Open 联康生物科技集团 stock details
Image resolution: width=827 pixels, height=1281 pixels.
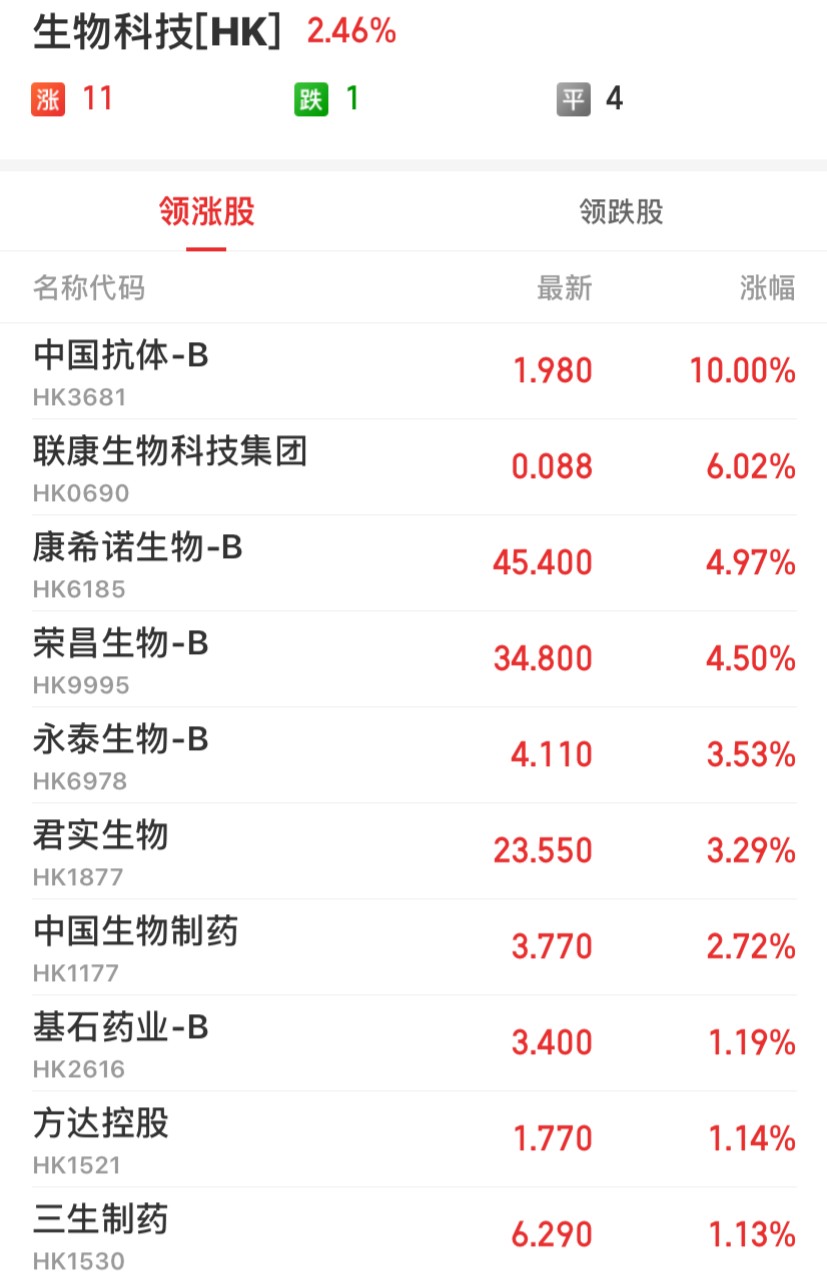pos(413,467)
